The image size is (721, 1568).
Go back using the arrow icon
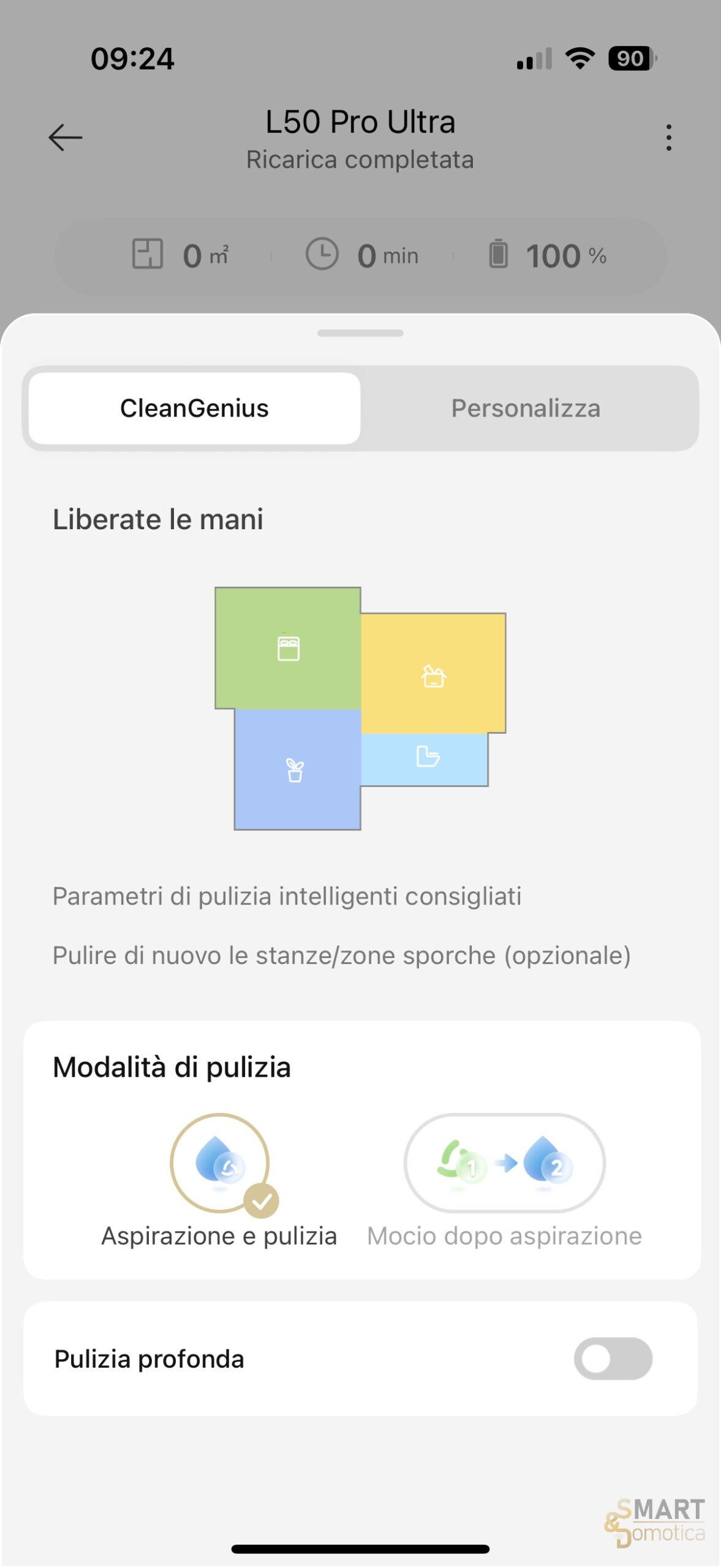pos(66,137)
